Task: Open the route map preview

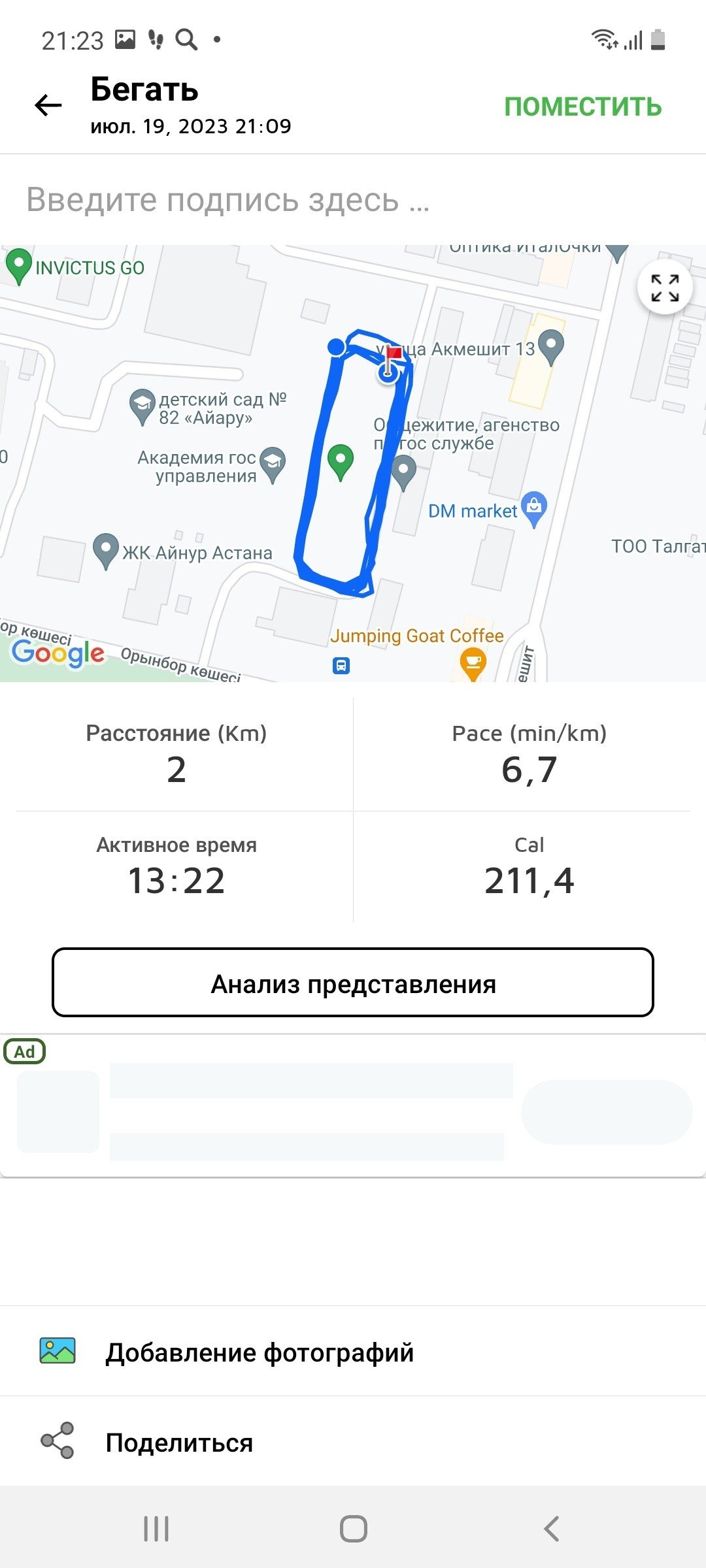Action: click(x=353, y=463)
